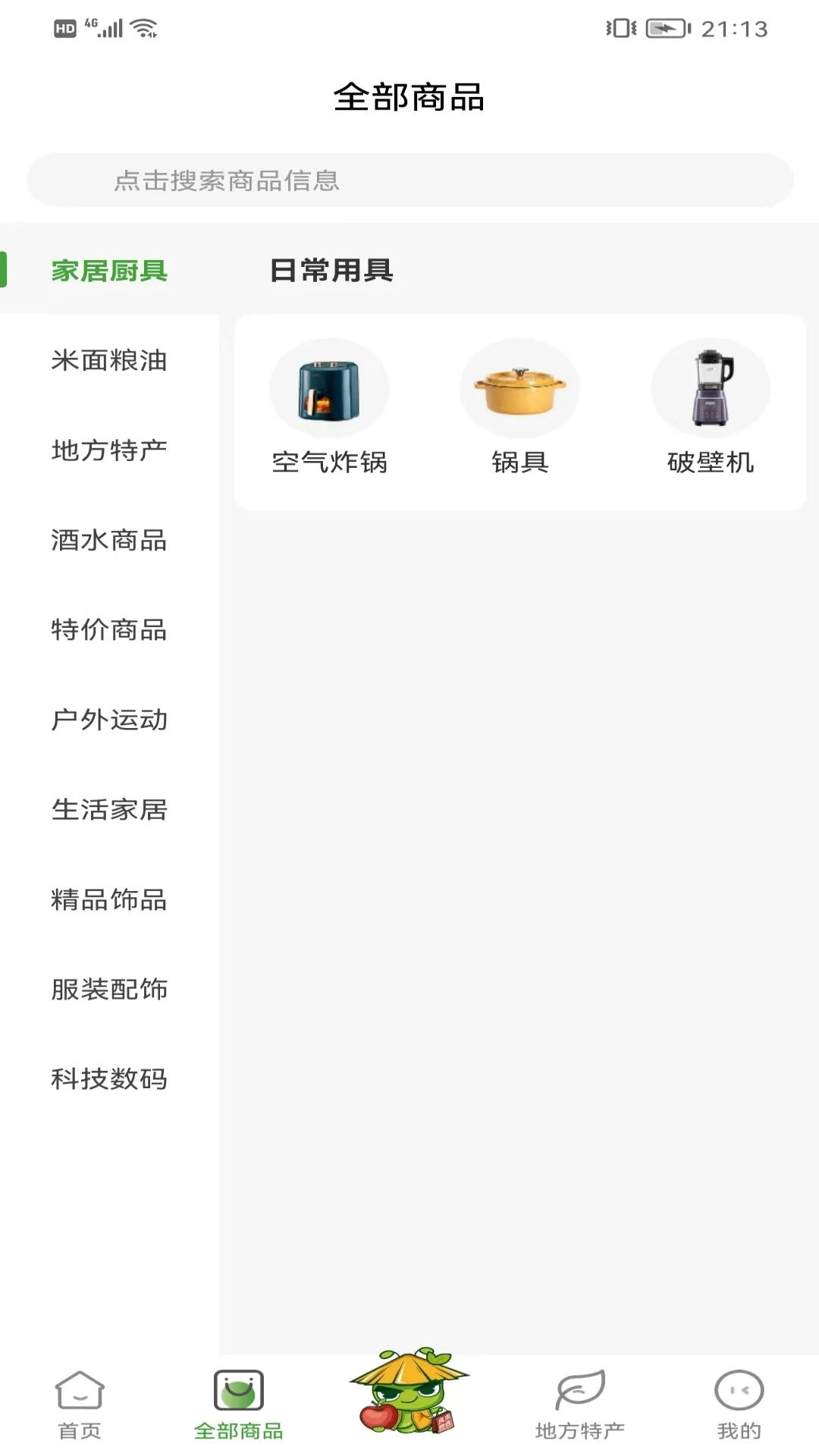The width and height of the screenshot is (819, 1456).
Task: Open the 科技数码 category
Action: pos(108,1078)
